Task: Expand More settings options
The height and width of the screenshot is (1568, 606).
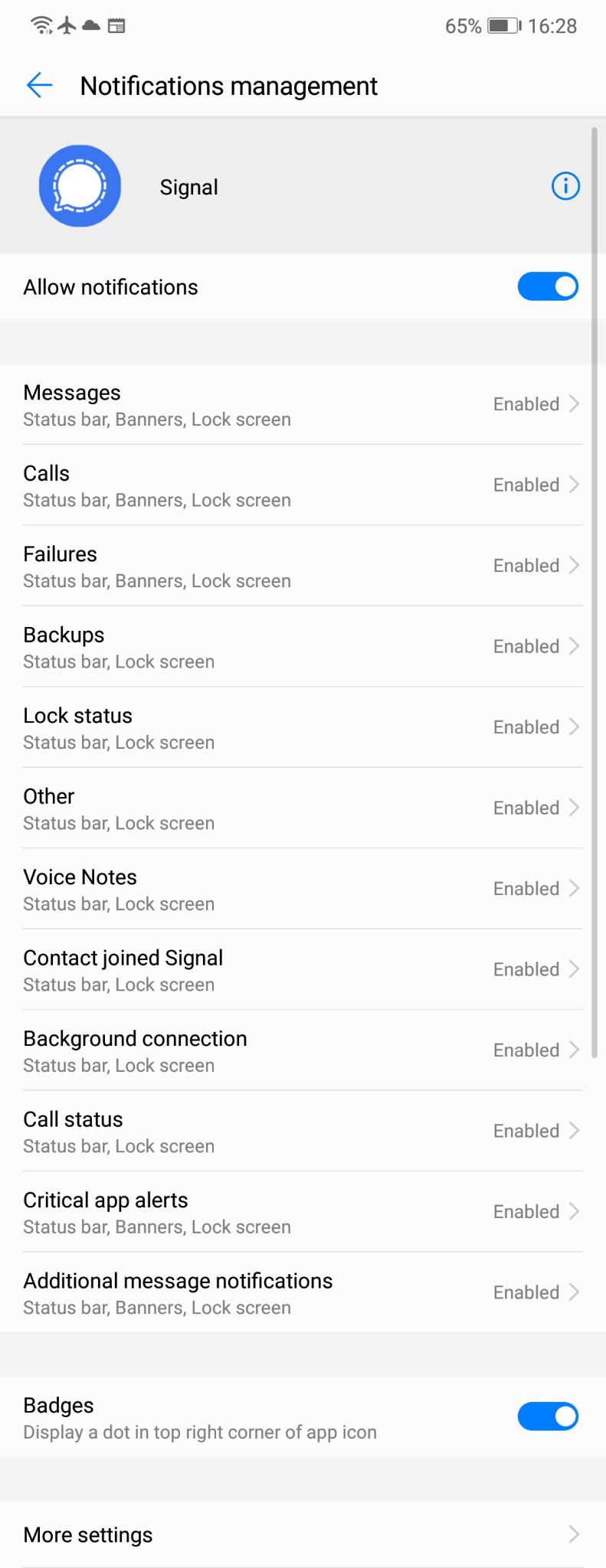Action: 303,1534
